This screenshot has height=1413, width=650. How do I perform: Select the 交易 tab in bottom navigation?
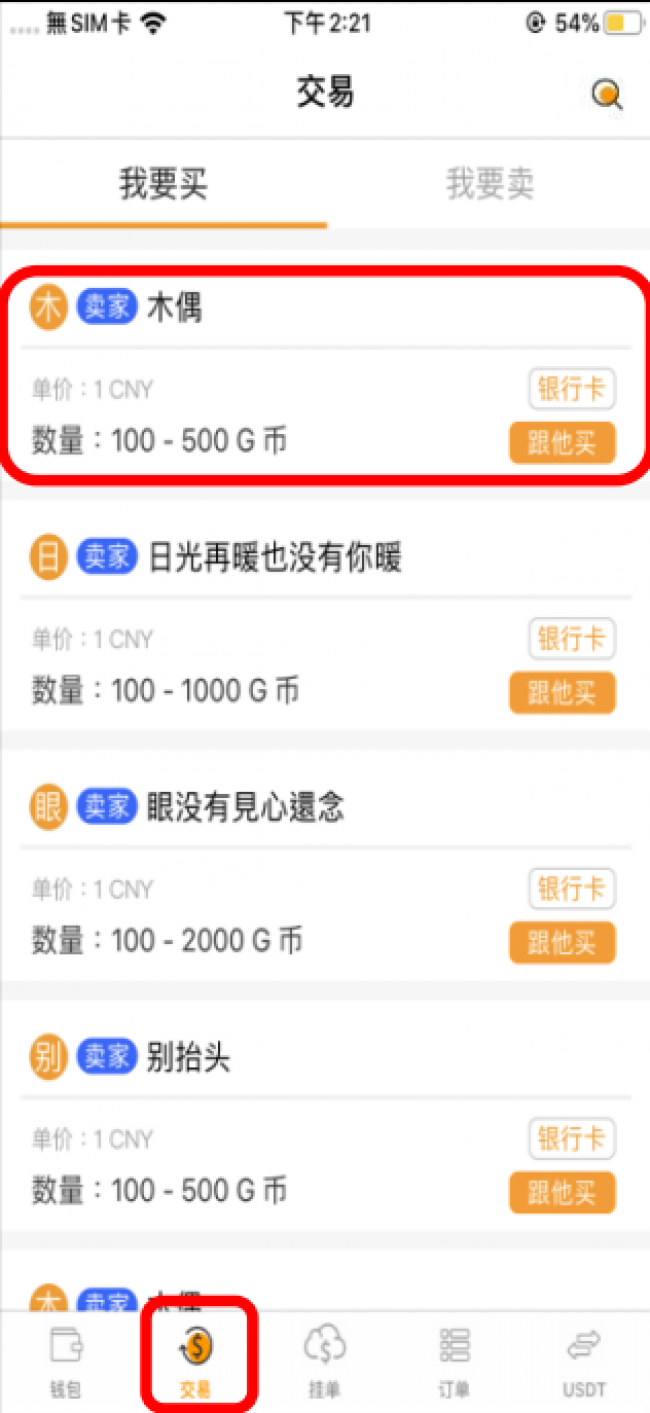[x=197, y=1361]
